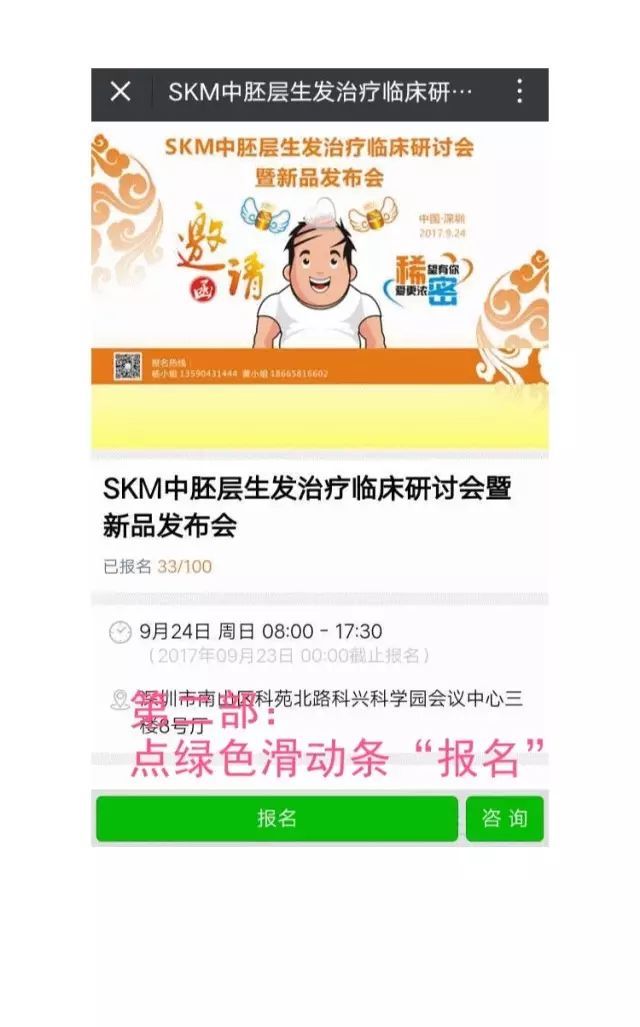This screenshot has width=640, height=1027.
Task: Tap the green 报名 button
Action: point(277,818)
